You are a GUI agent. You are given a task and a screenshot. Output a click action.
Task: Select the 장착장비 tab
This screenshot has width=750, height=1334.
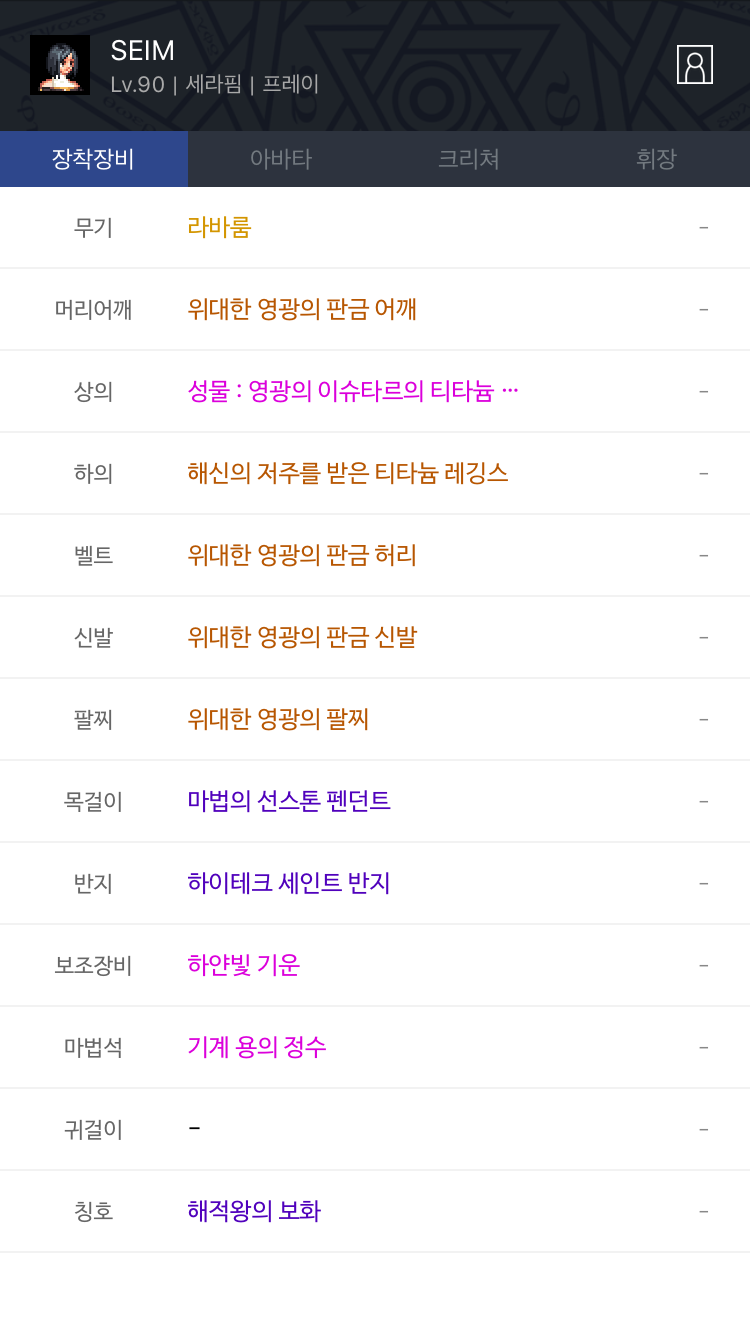point(94,159)
